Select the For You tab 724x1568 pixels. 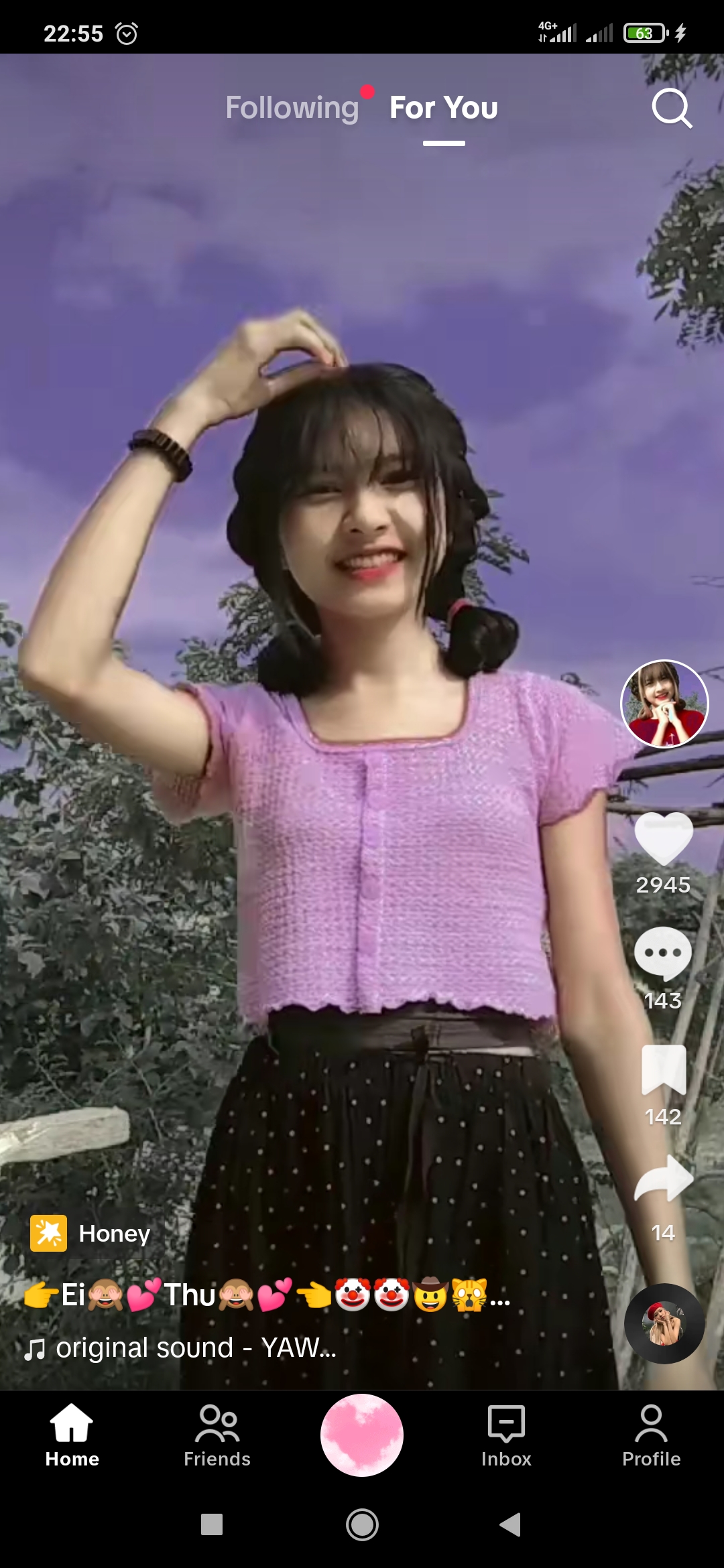coord(444,108)
